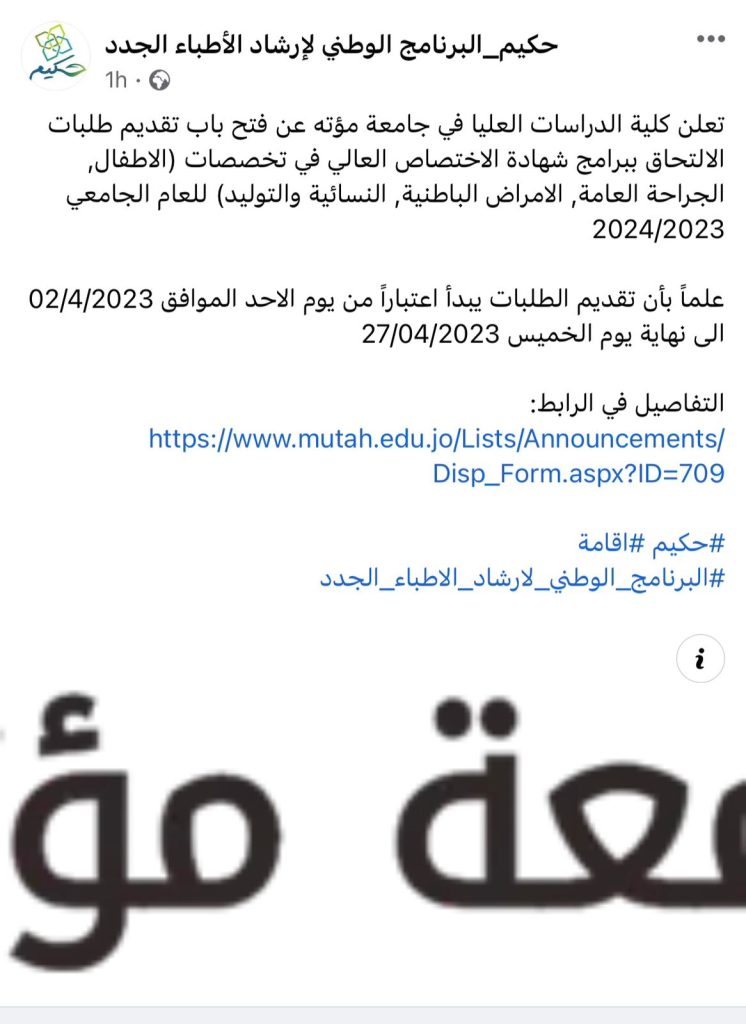Open the post's three-dot options menu
The image size is (746, 1024).
pyautogui.click(x=709, y=39)
